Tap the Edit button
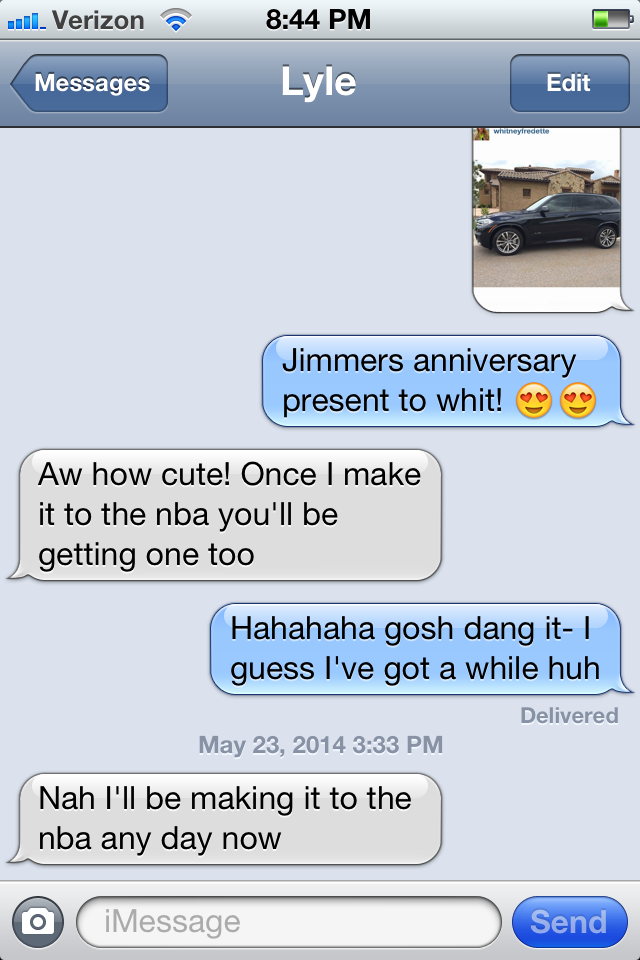This screenshot has width=640, height=960. [x=569, y=83]
